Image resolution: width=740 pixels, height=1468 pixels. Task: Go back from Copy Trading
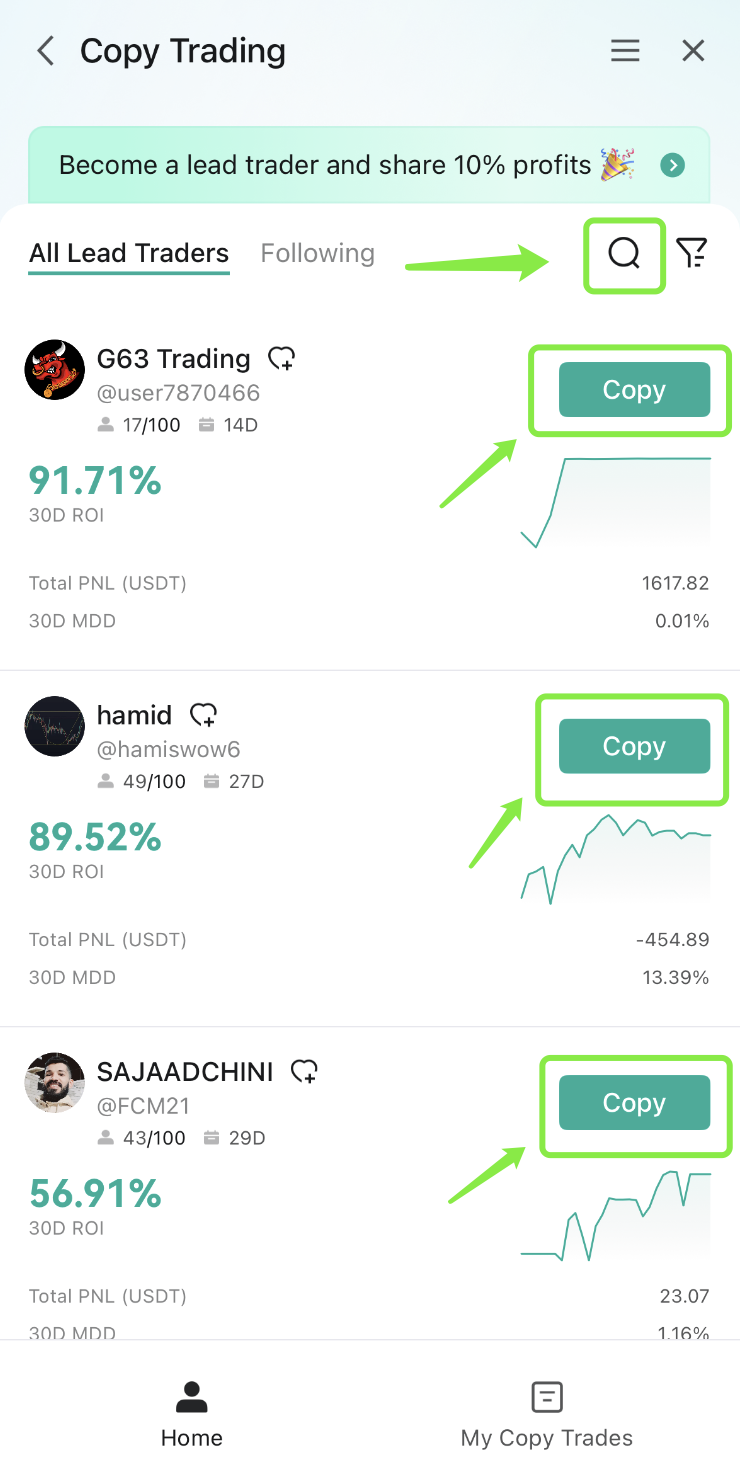point(45,51)
